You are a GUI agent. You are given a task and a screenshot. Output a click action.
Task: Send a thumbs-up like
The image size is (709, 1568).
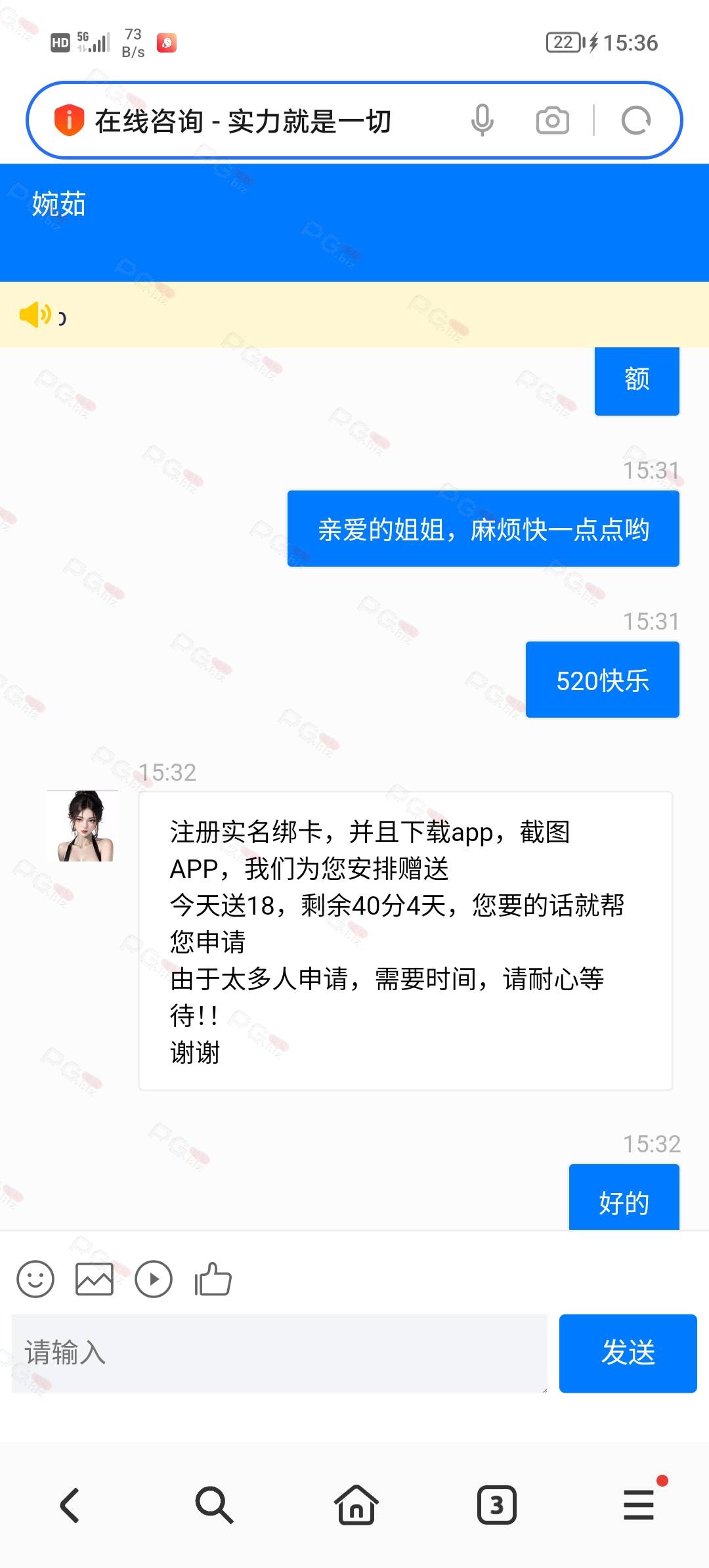(213, 1279)
